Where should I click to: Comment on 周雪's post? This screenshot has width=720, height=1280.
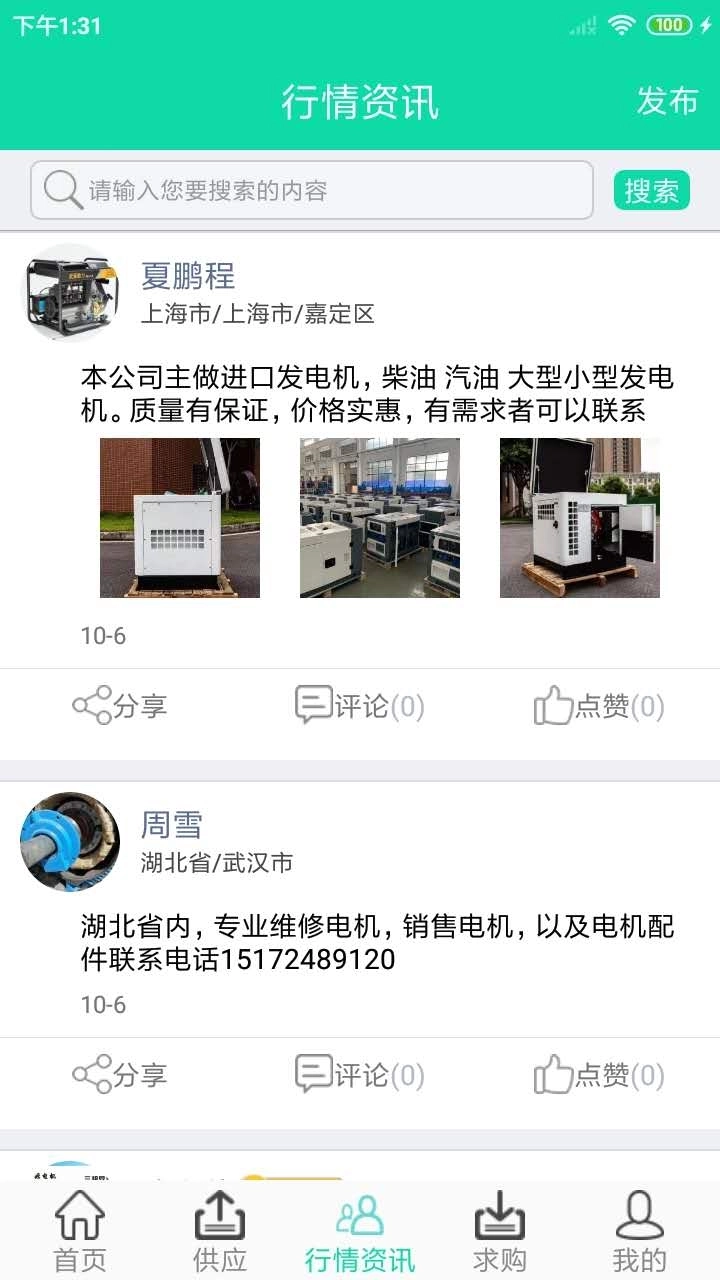360,1075
